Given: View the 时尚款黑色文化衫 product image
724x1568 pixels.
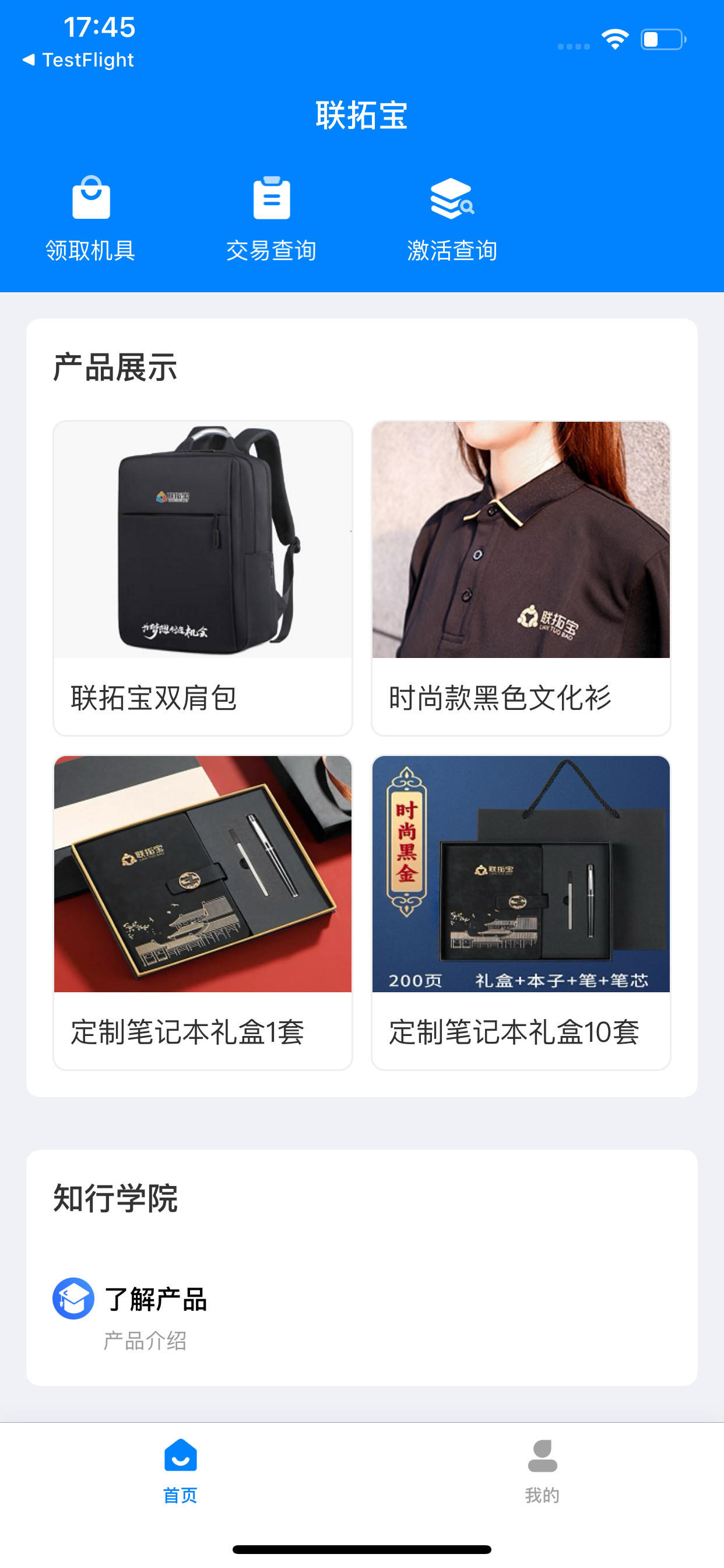Looking at the screenshot, I should tap(520, 545).
